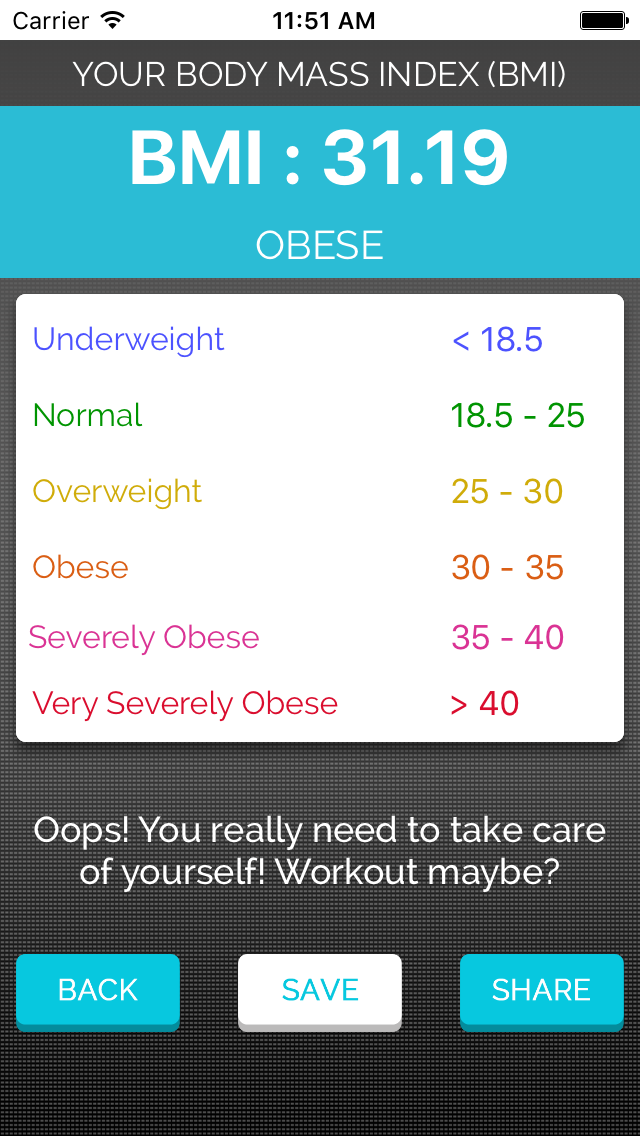The image size is (640, 1136).
Task: Share the BMI result
Action: [541, 992]
